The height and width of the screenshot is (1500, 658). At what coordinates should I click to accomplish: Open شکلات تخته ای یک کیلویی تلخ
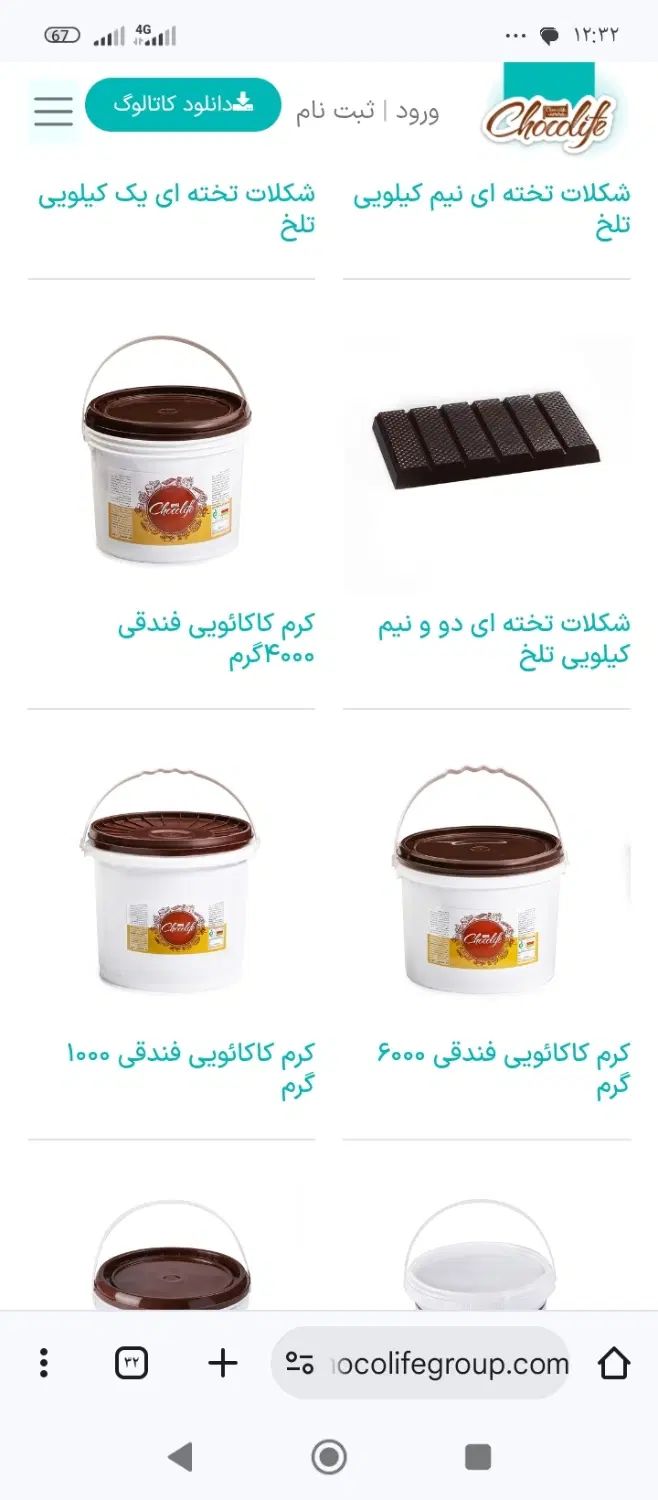177,208
